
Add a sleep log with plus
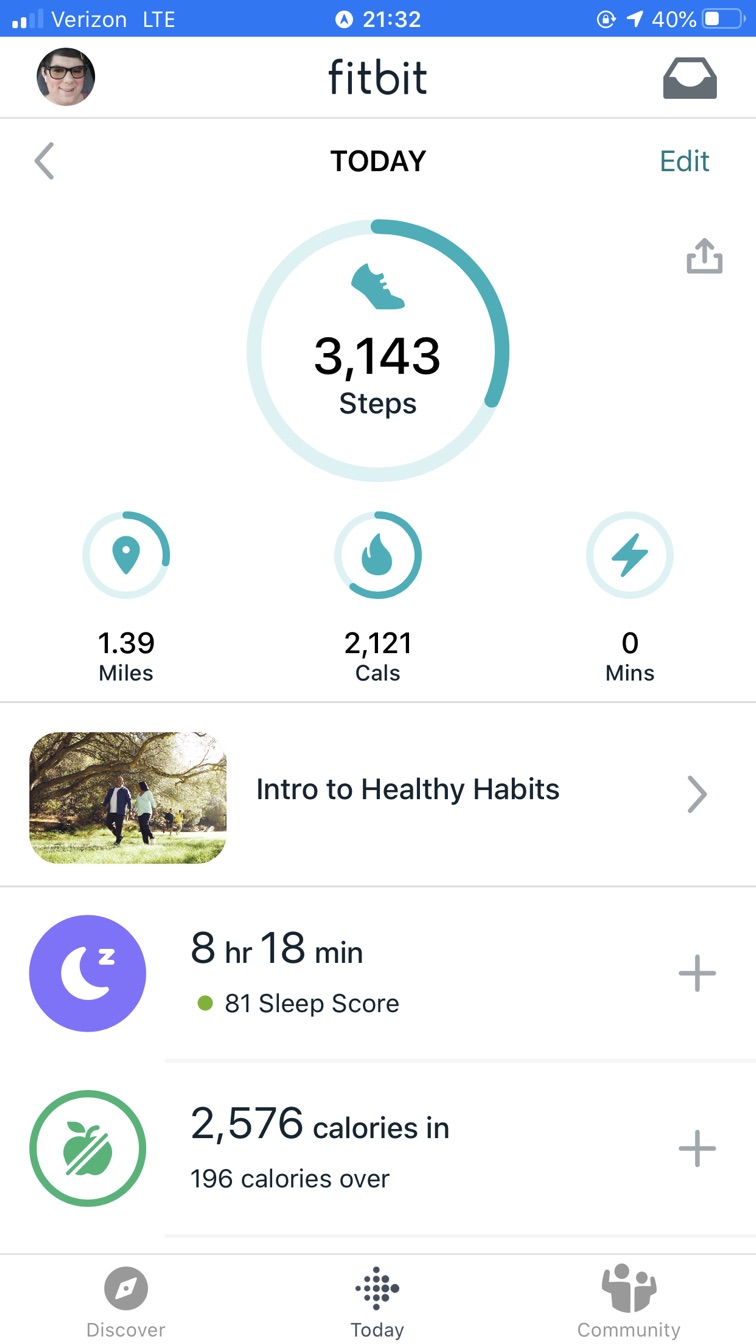(x=697, y=973)
